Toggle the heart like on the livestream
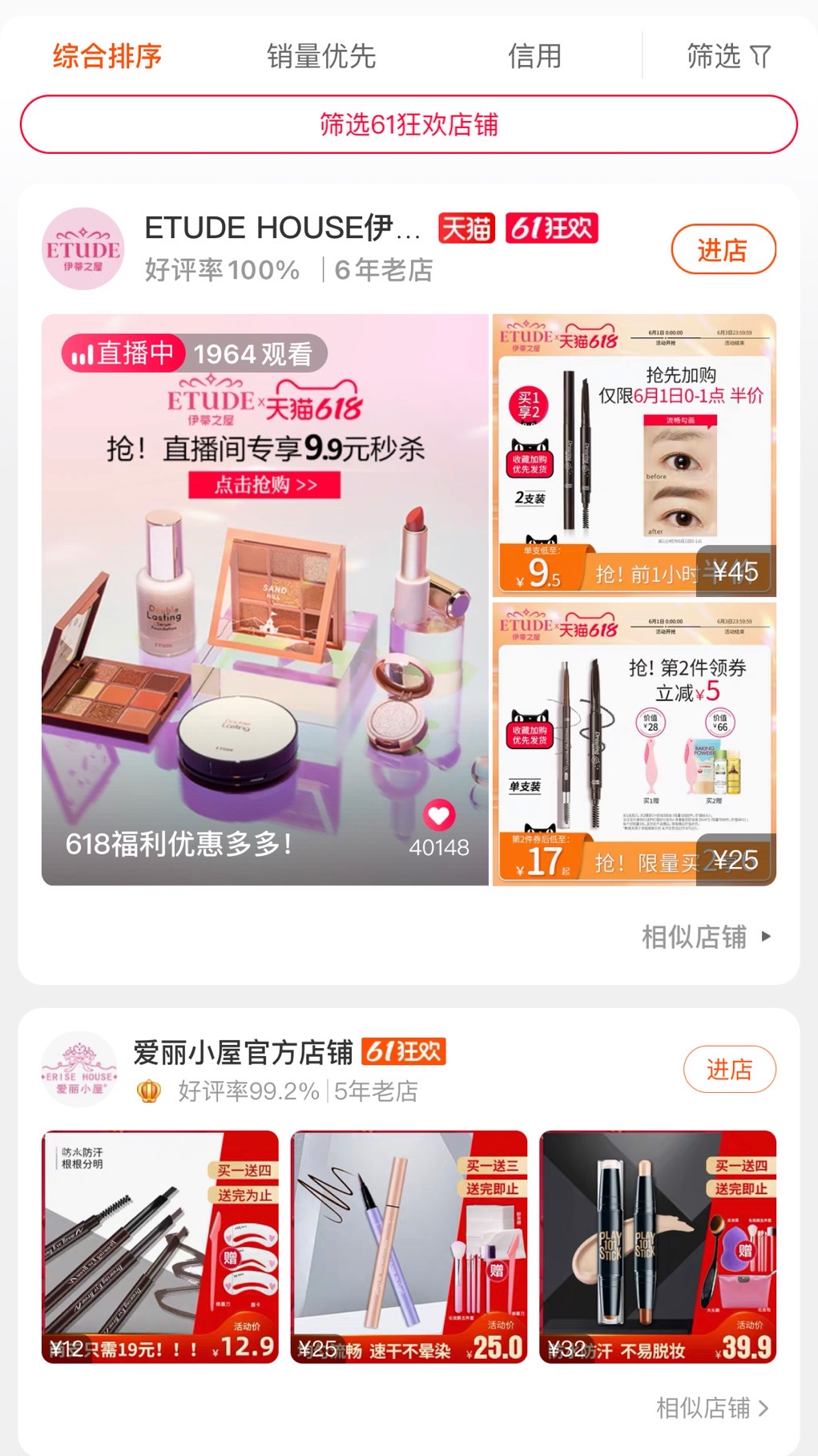Viewport: 818px width, 1456px height. tap(439, 816)
